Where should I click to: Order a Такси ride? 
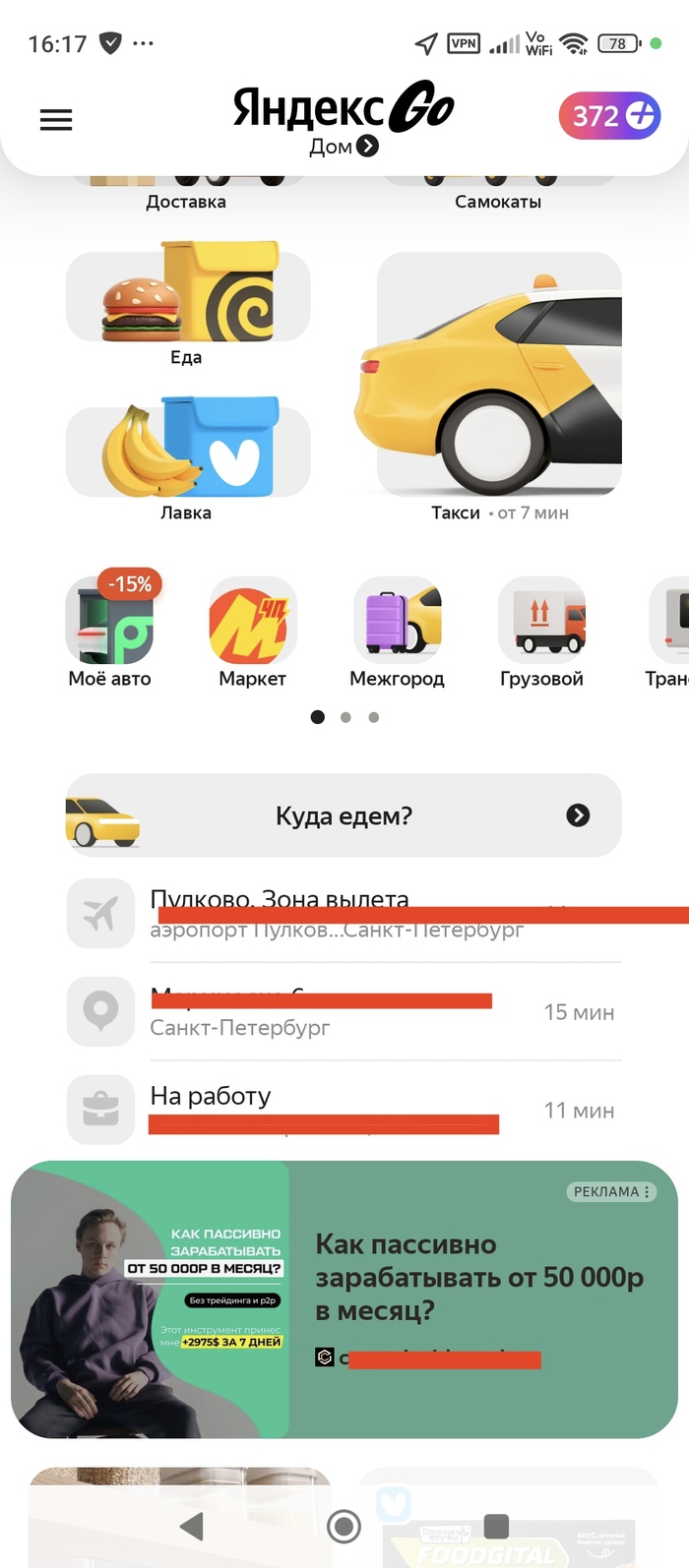click(499, 384)
